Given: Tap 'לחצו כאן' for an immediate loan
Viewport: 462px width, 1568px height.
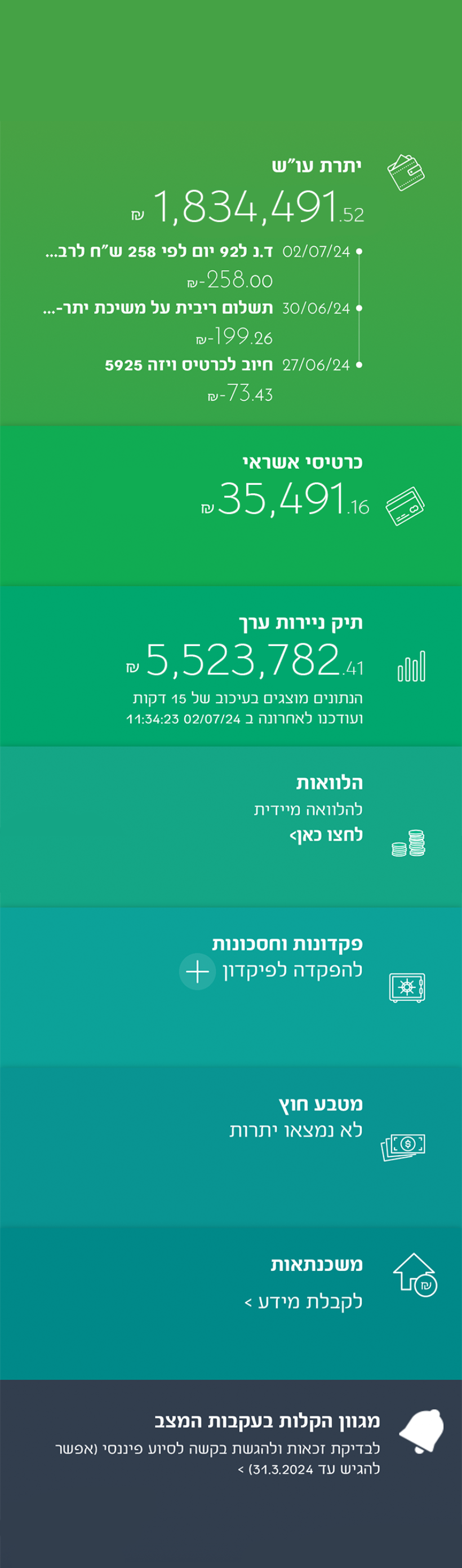Looking at the screenshot, I should point(326,835).
